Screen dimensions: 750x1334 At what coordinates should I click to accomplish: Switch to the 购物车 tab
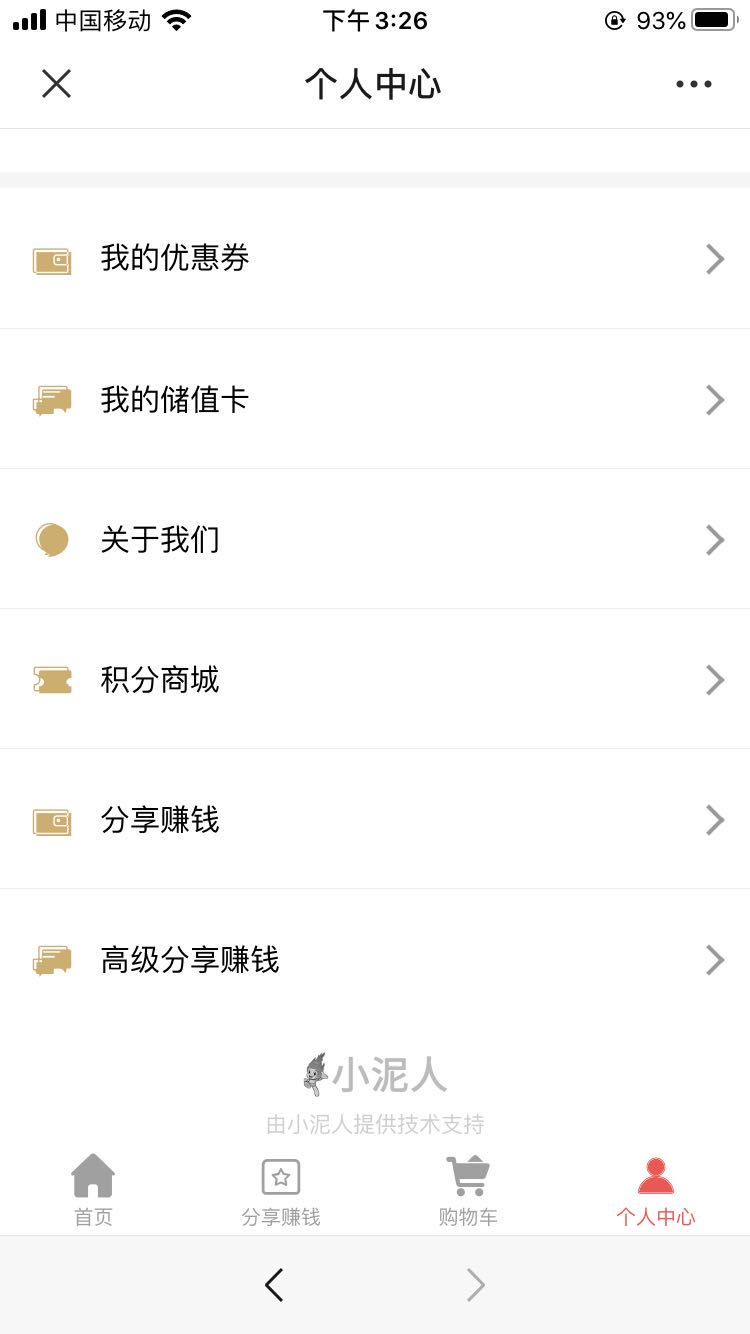pyautogui.click(x=467, y=1190)
